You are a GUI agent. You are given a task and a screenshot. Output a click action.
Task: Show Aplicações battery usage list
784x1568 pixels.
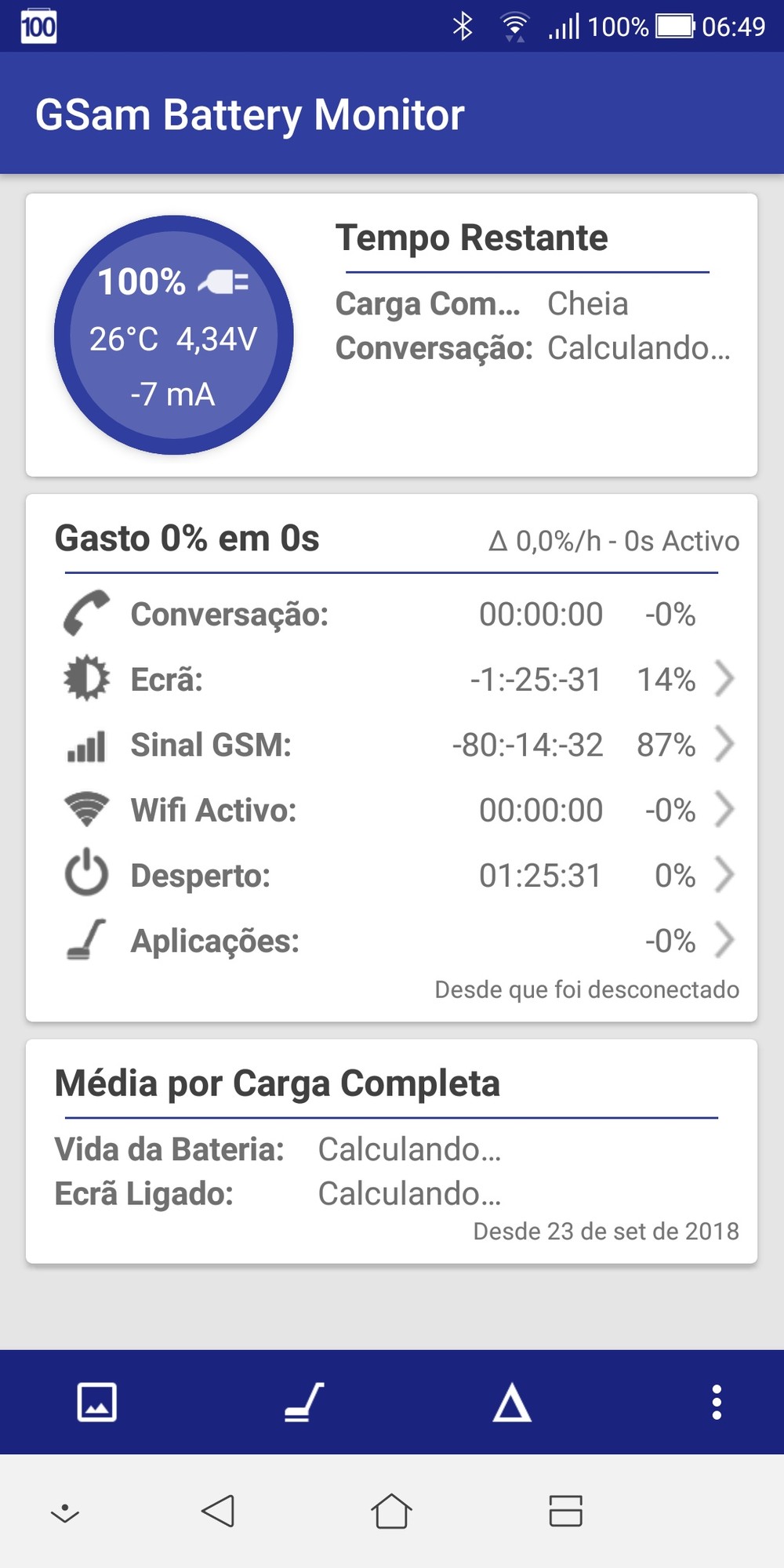click(392, 940)
